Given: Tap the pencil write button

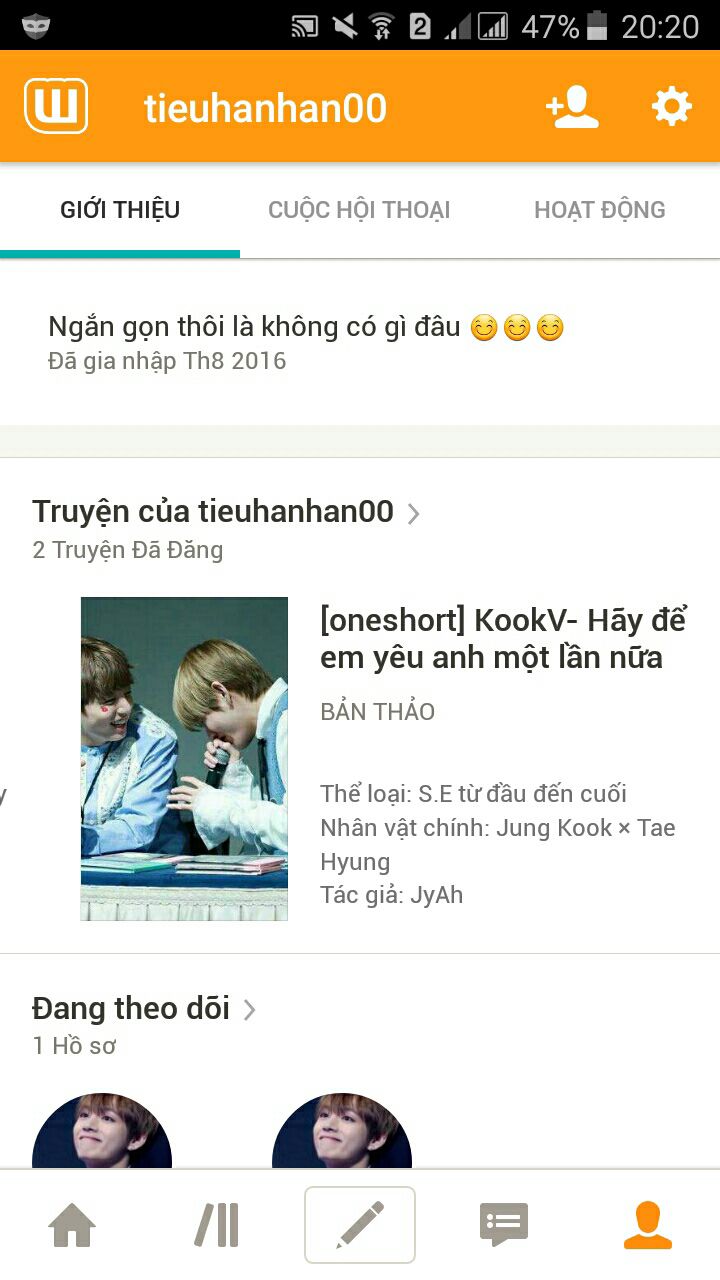Looking at the screenshot, I should (359, 1225).
